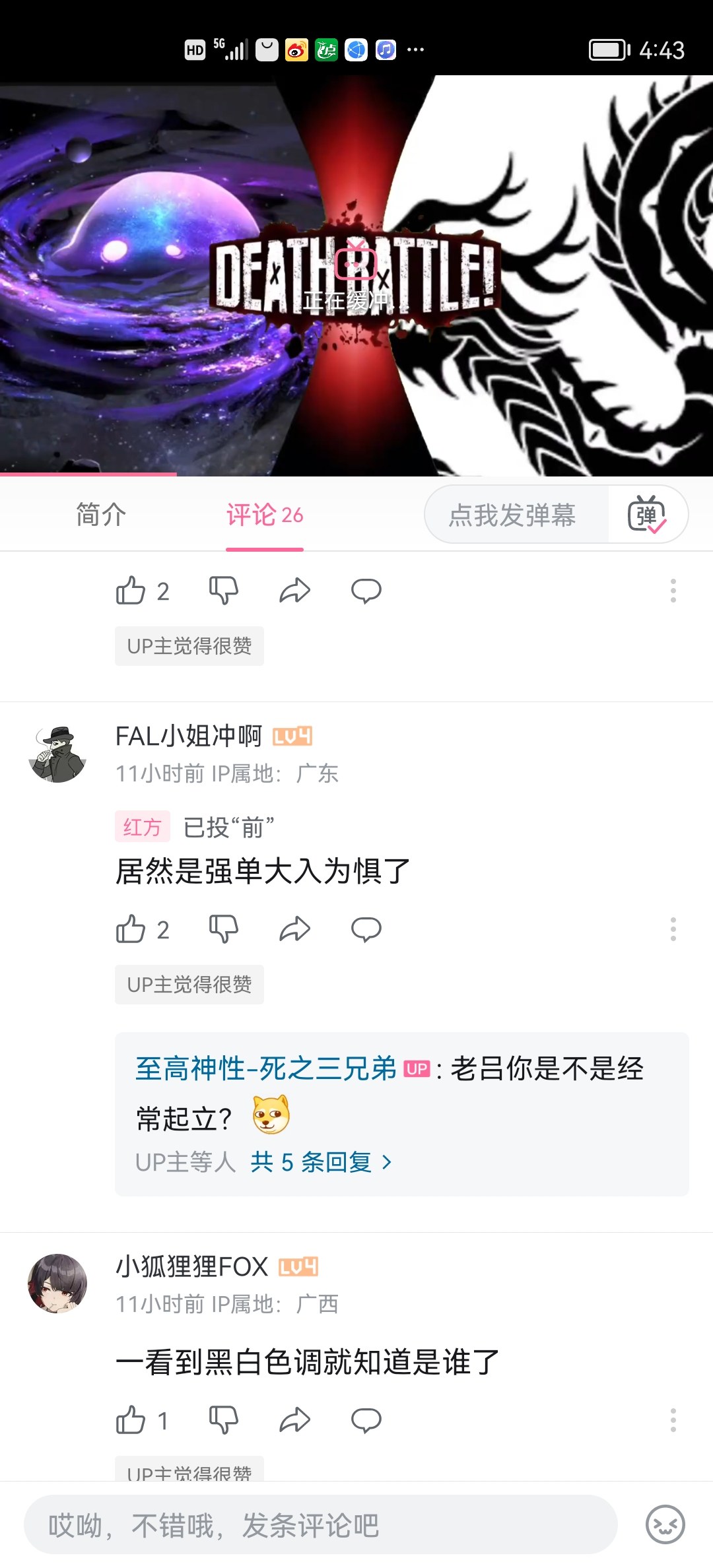Reply to 小狐狸狸FOX's comment
The height and width of the screenshot is (1568, 713).
point(366,1420)
